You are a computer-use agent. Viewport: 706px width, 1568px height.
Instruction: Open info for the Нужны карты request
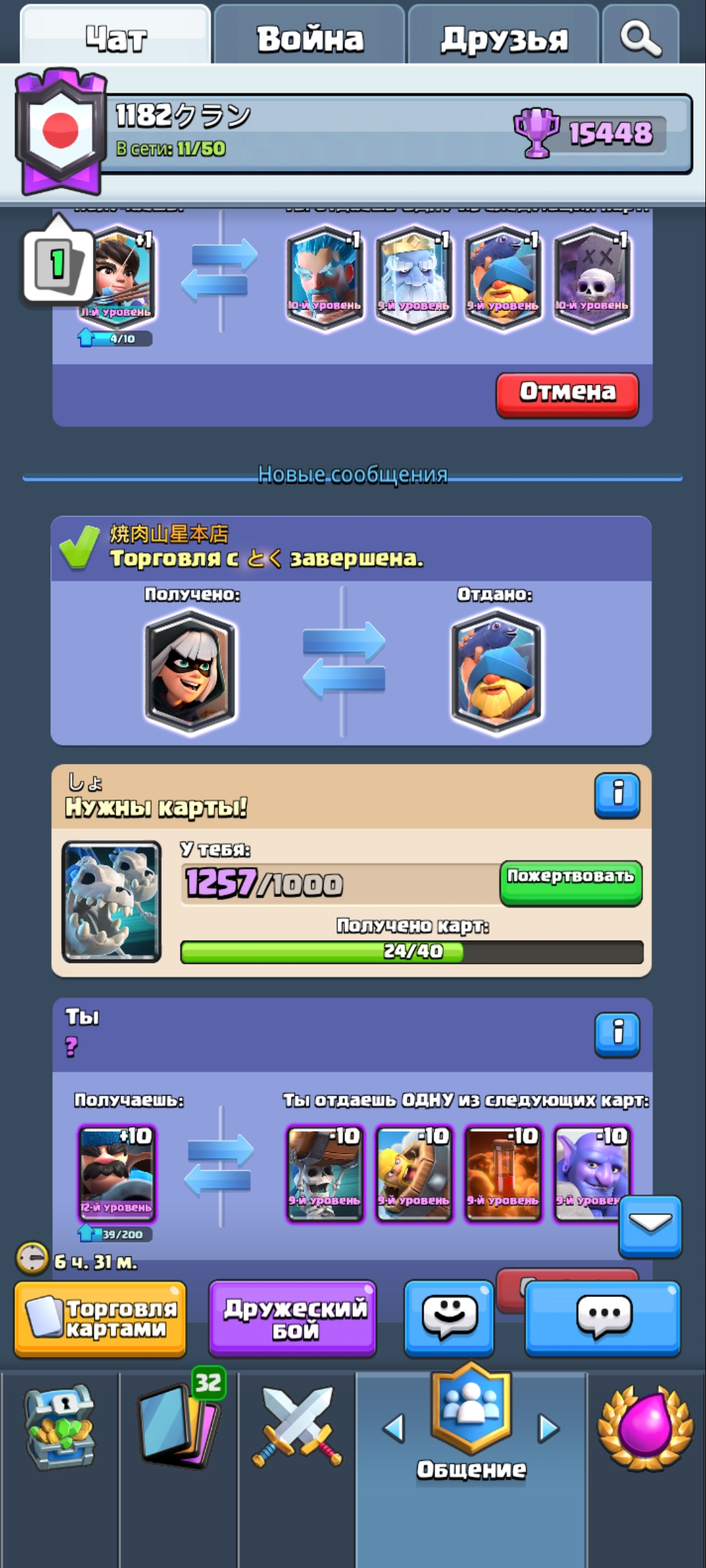(617, 794)
